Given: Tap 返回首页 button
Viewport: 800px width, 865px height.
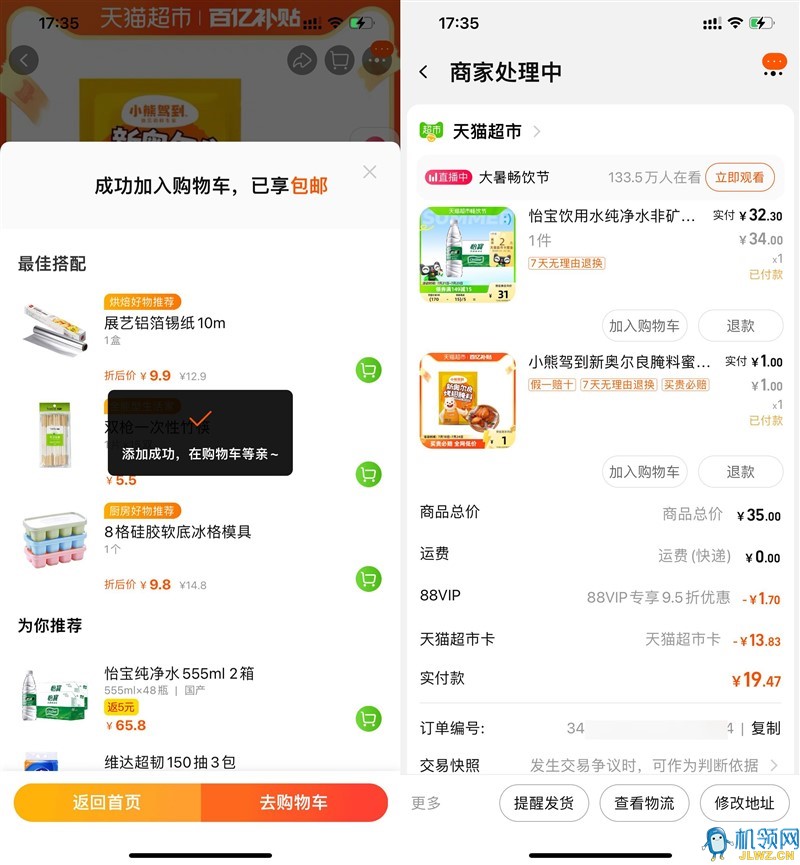Looking at the screenshot, I should click(x=107, y=802).
